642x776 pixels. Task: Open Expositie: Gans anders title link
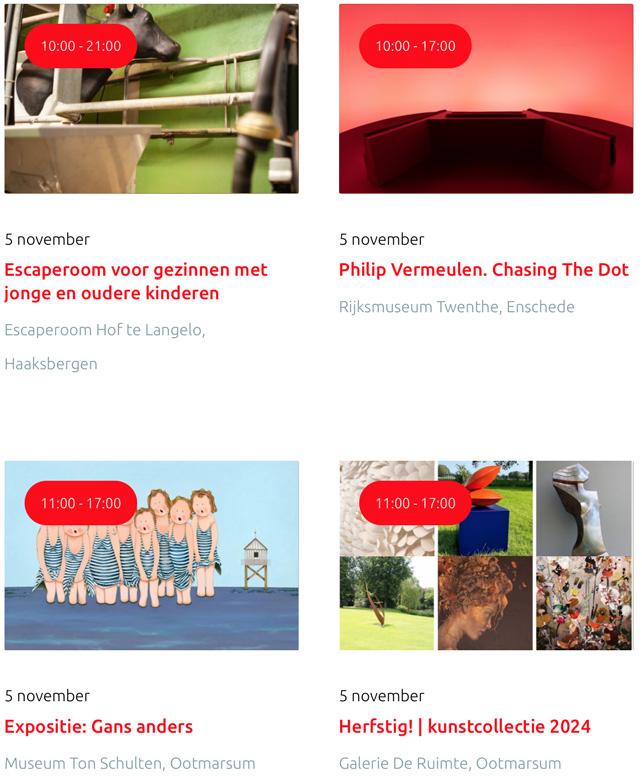tap(98, 726)
